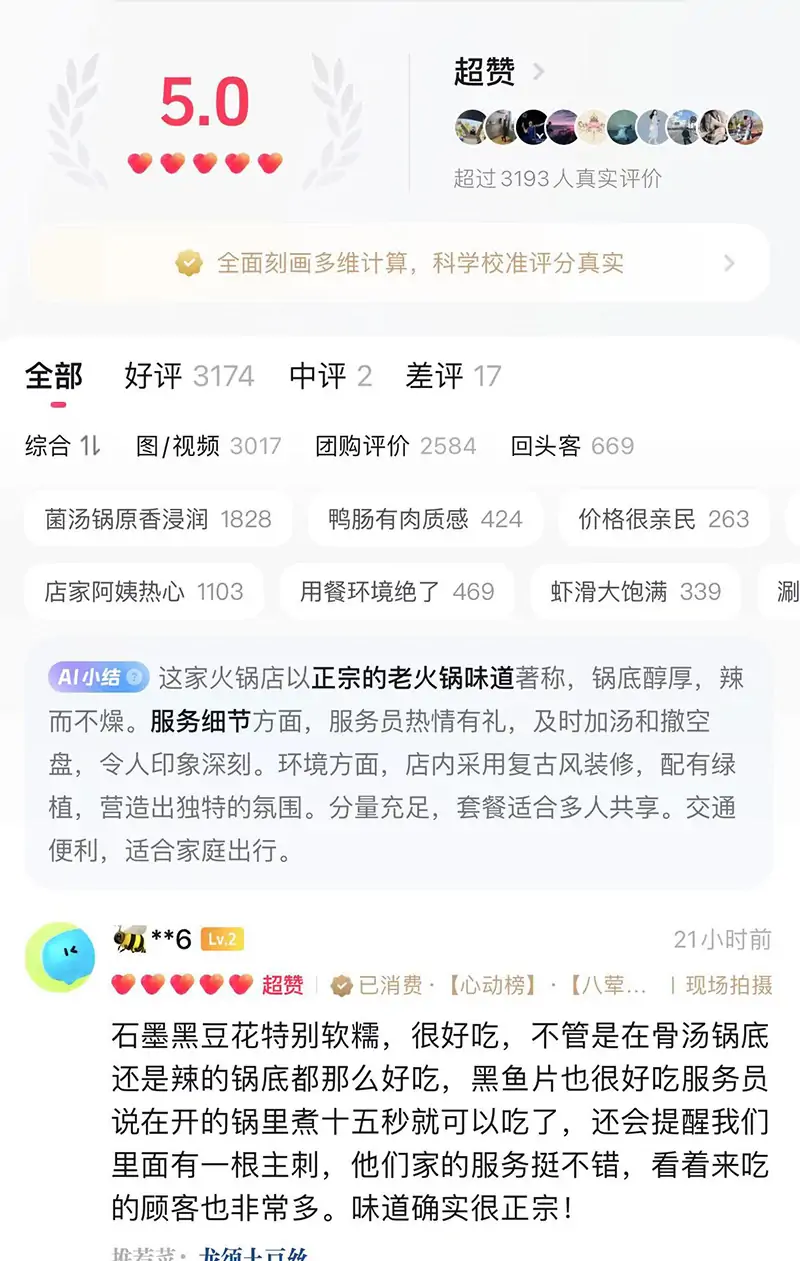This screenshot has width=800, height=1261.
Task: Show the 差评 17 reviews
Action: coord(453,377)
